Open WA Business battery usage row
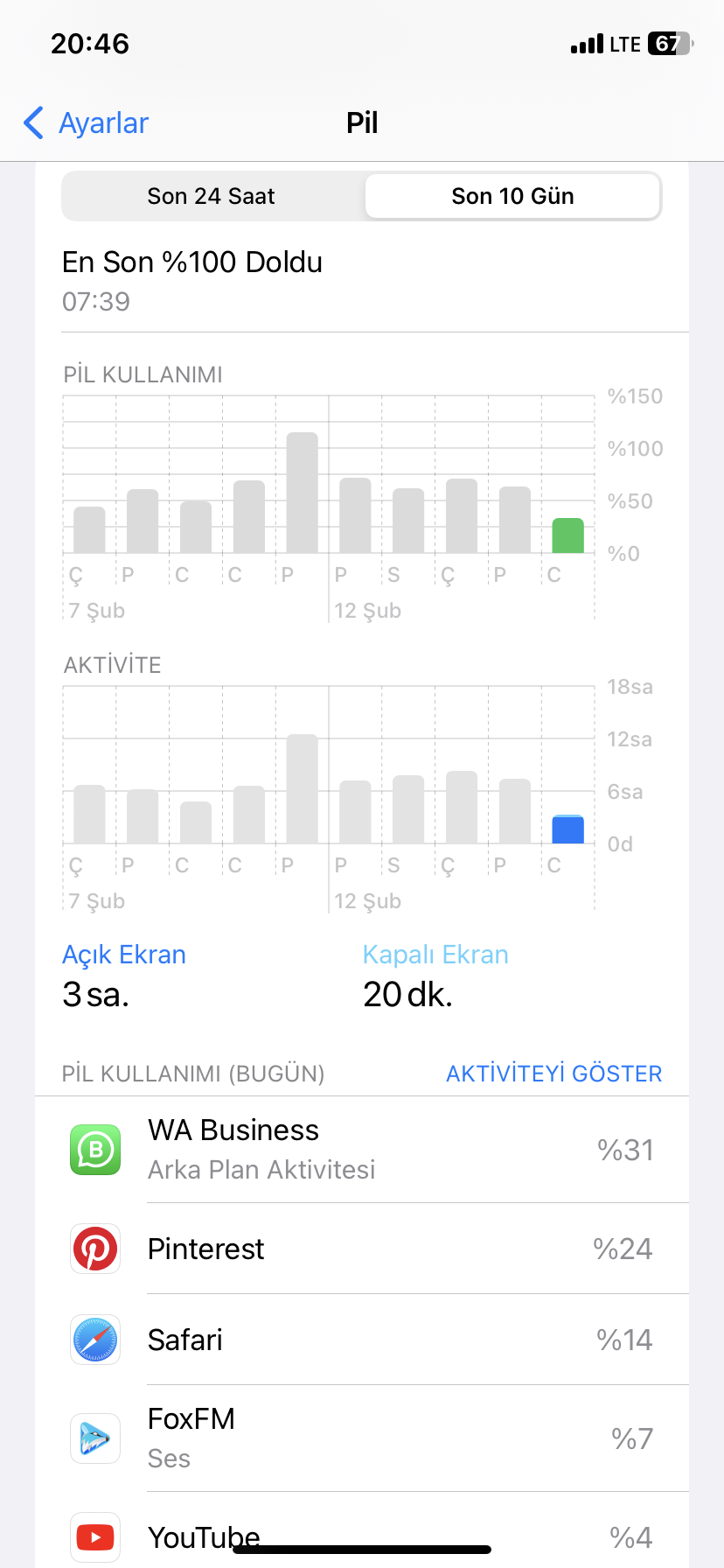Screen dimensions: 724x1568 coord(362,1150)
